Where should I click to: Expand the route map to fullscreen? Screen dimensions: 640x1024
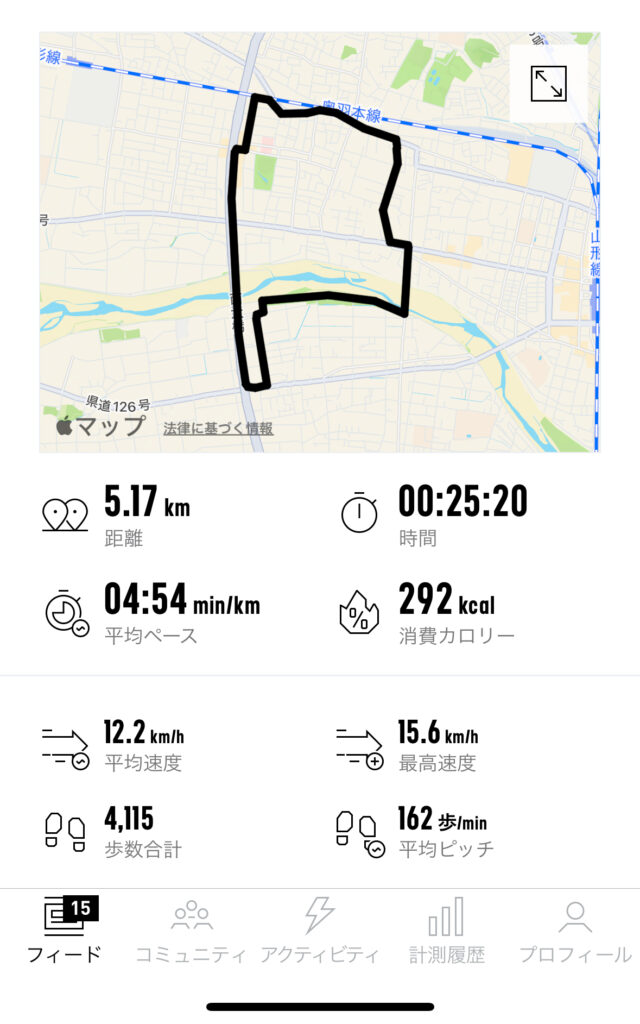(x=548, y=83)
